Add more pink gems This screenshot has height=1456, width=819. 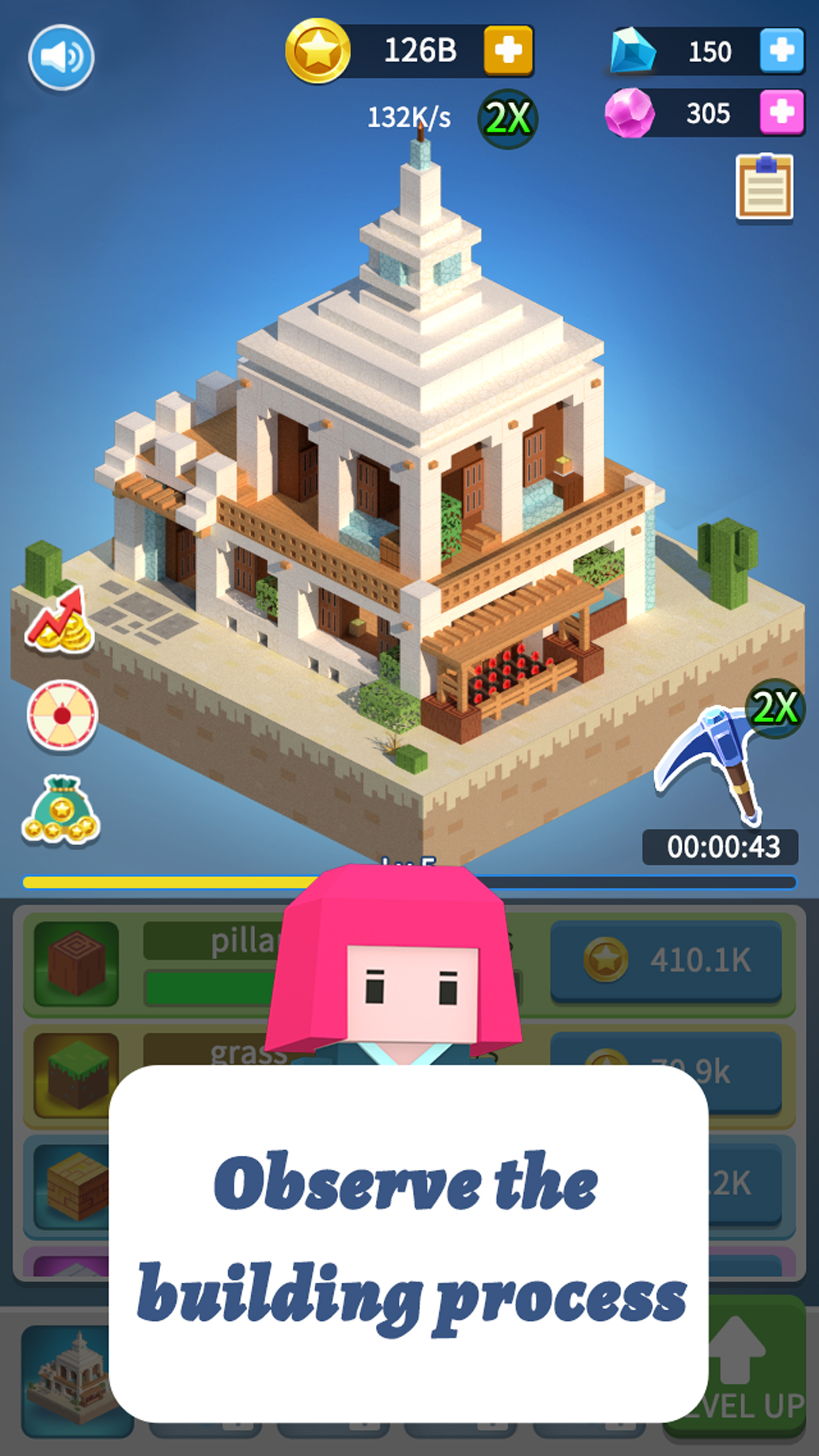tap(781, 112)
